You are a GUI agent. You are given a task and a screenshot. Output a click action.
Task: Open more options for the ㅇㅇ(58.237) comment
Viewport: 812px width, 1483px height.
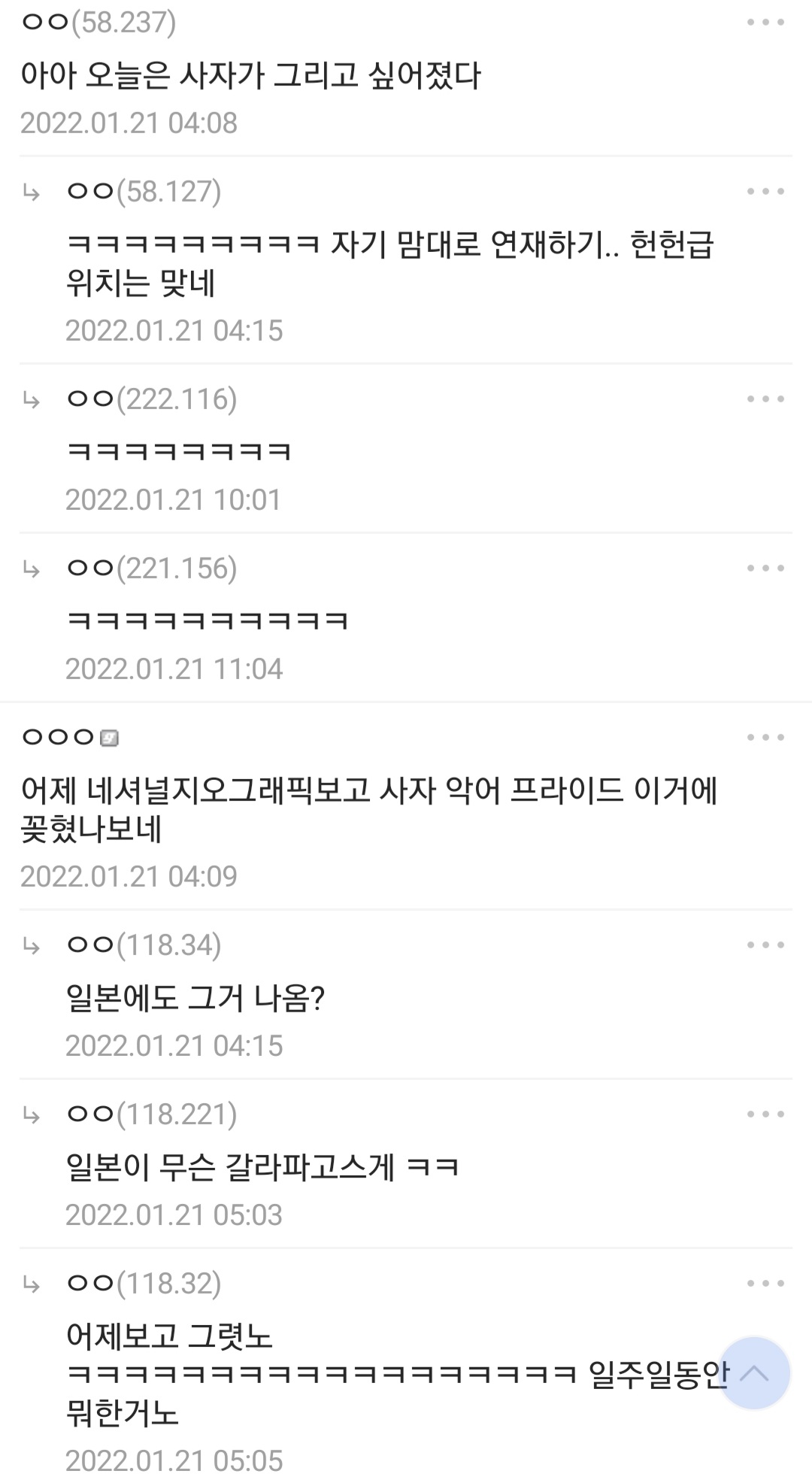point(765,23)
